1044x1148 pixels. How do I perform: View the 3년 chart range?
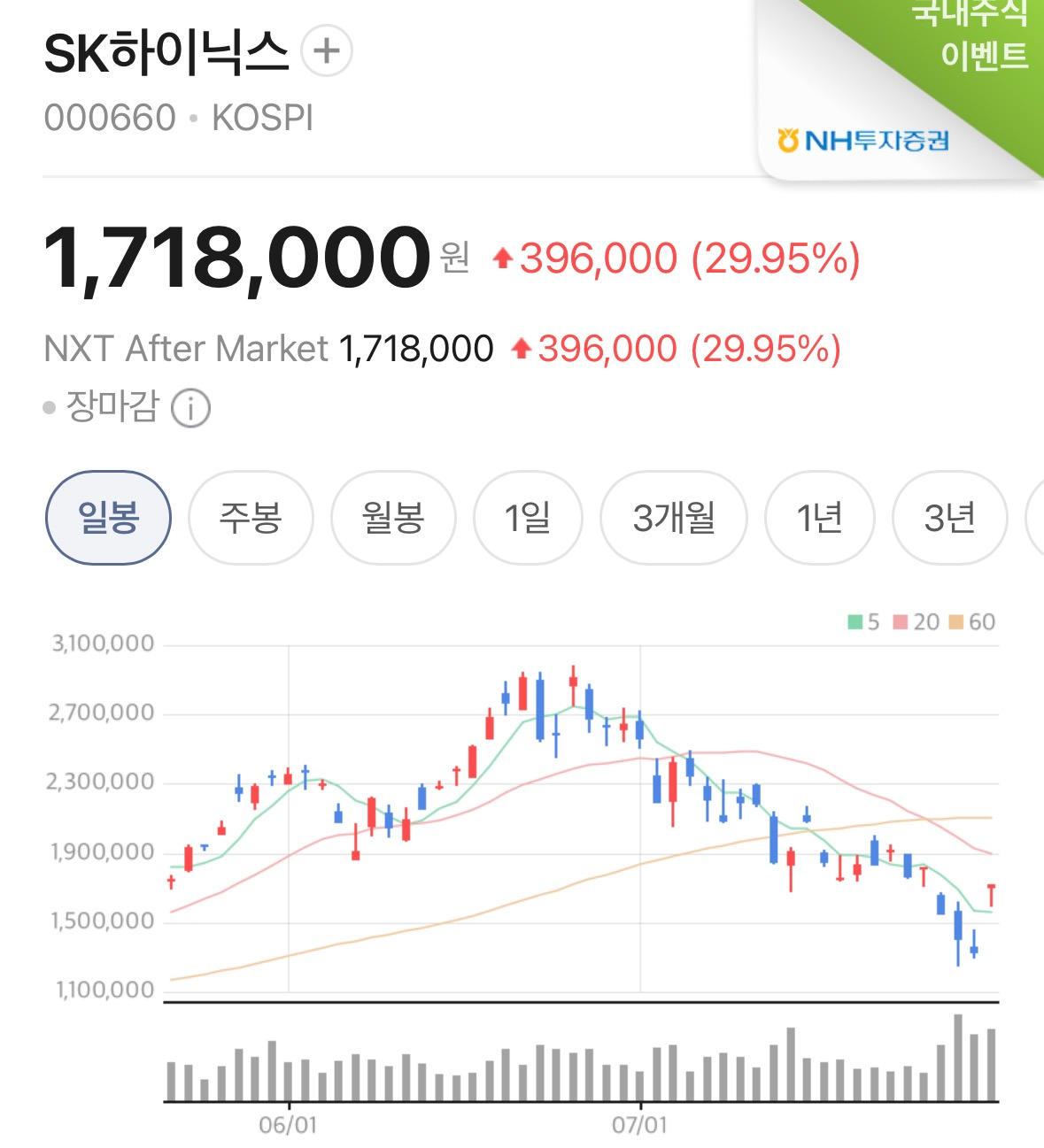coord(949,518)
